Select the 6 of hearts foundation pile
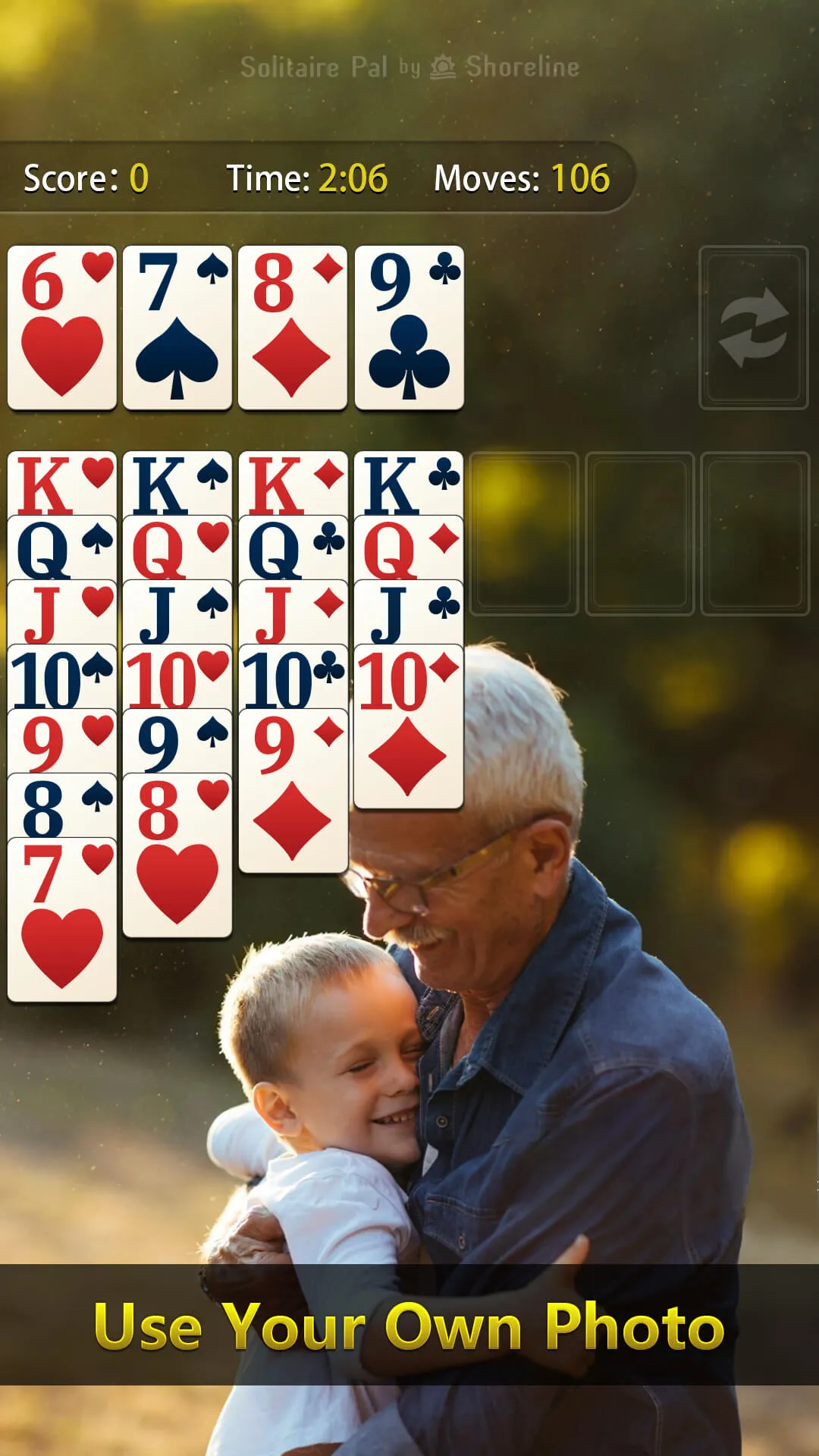The image size is (819, 1456). tap(62, 328)
